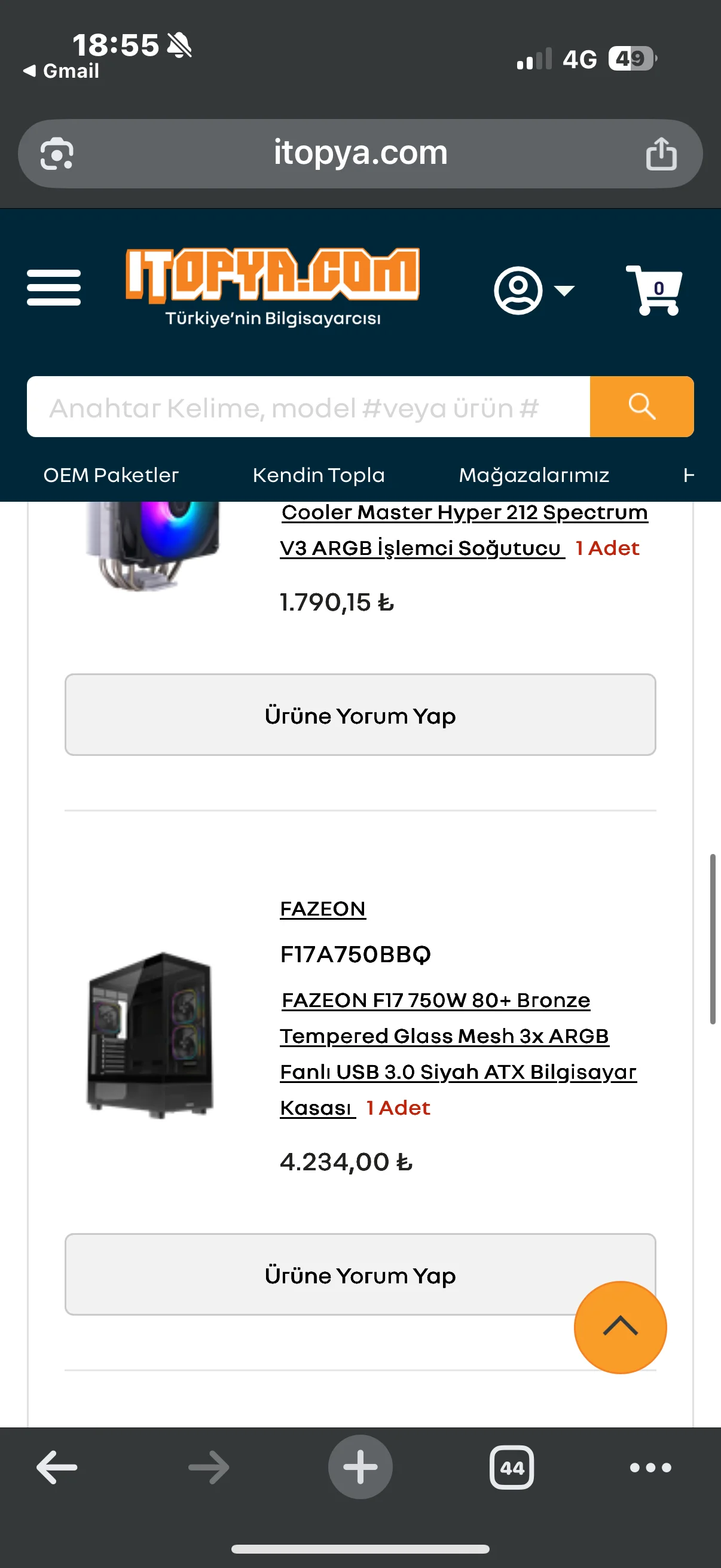This screenshot has width=721, height=1568.
Task: Open Mağazalarımız page
Action: pos(534,475)
